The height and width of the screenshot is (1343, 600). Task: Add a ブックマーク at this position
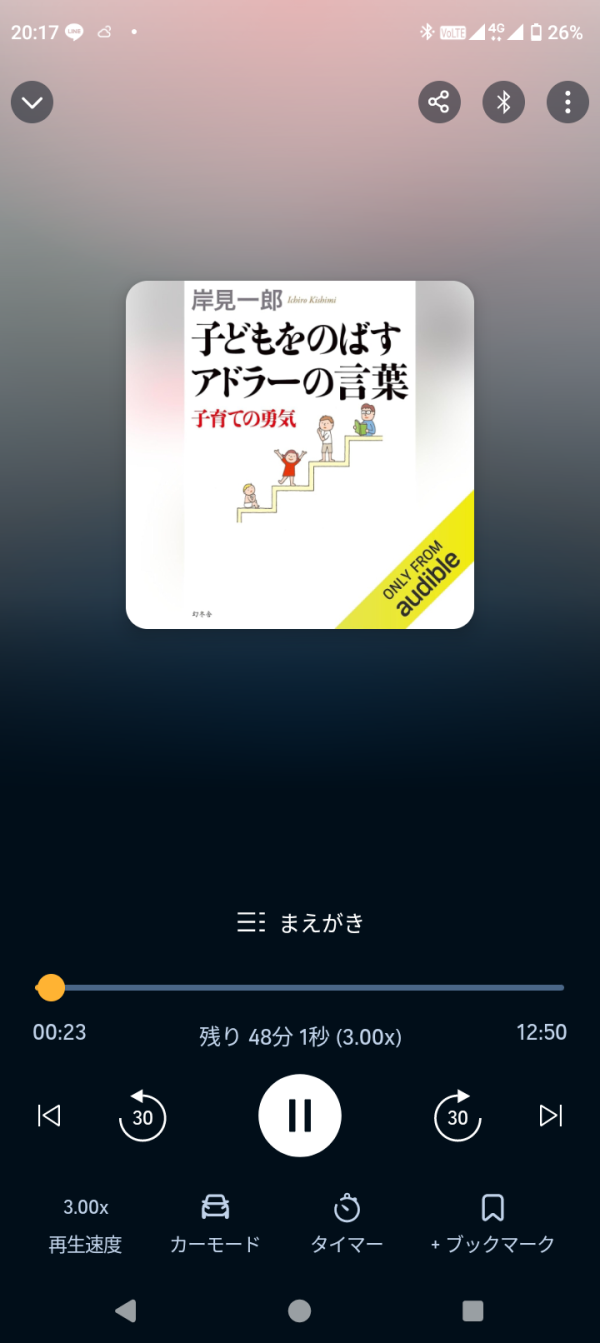click(x=492, y=1224)
